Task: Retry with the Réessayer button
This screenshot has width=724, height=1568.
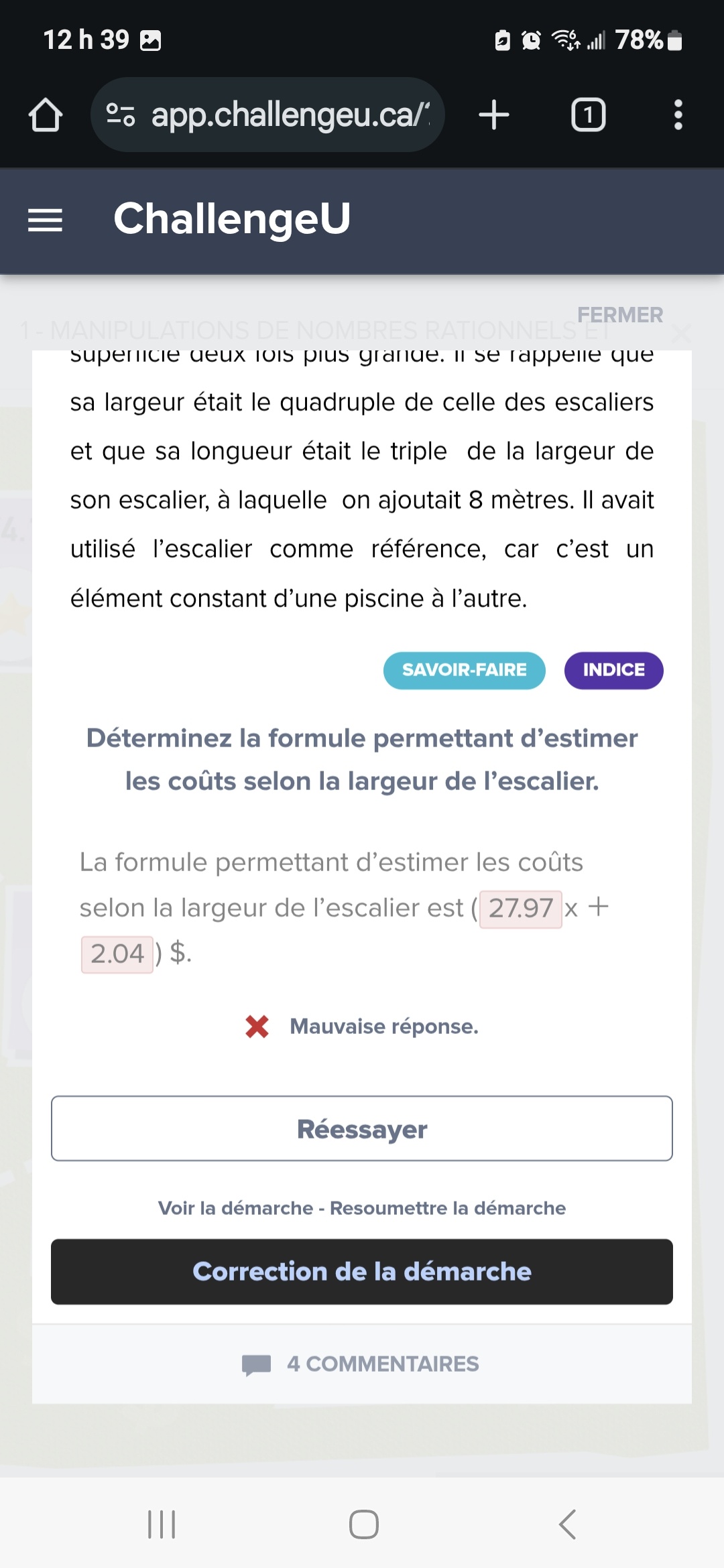Action: (x=362, y=1129)
